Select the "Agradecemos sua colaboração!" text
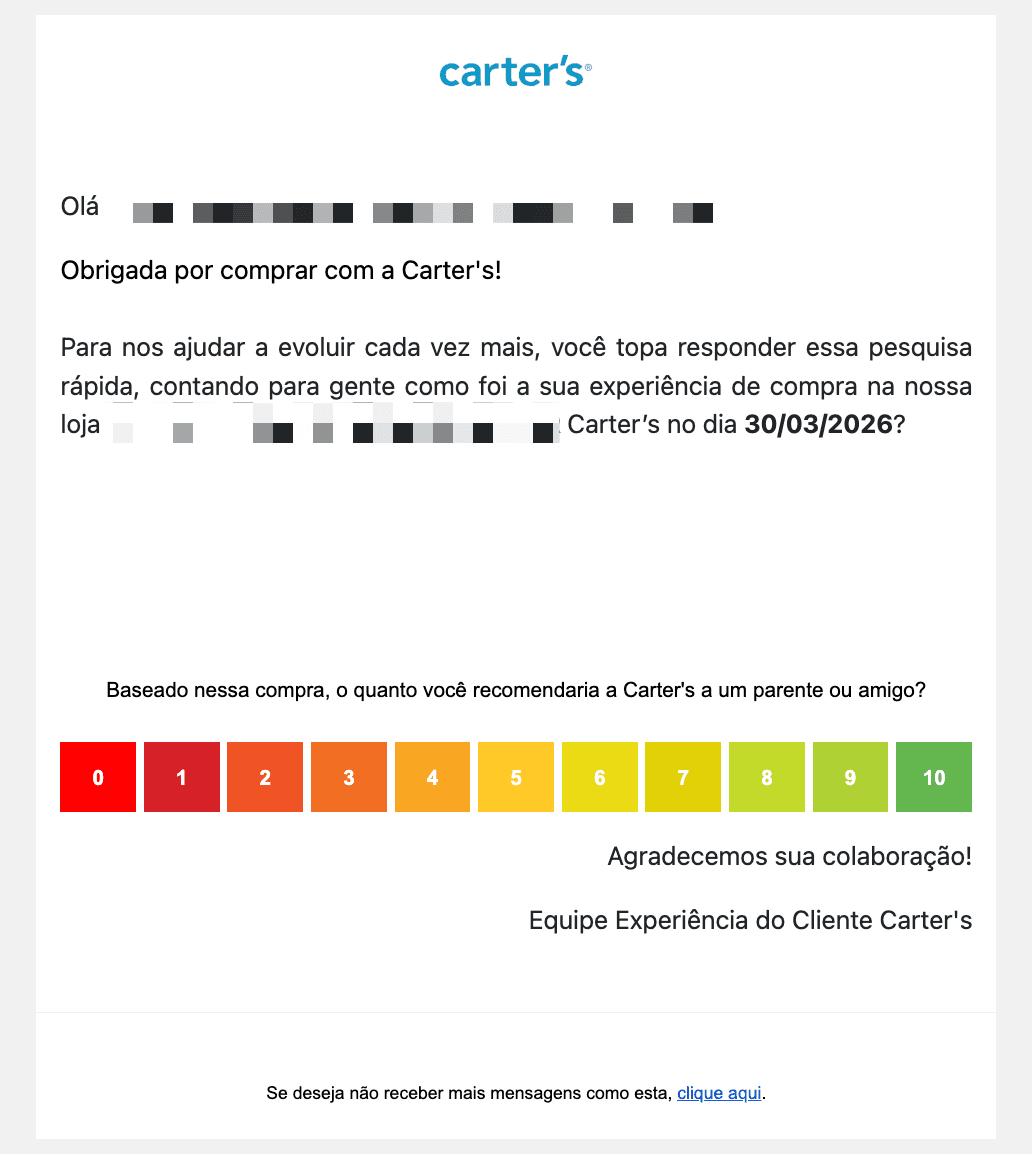The image size is (1032, 1154). point(789,856)
